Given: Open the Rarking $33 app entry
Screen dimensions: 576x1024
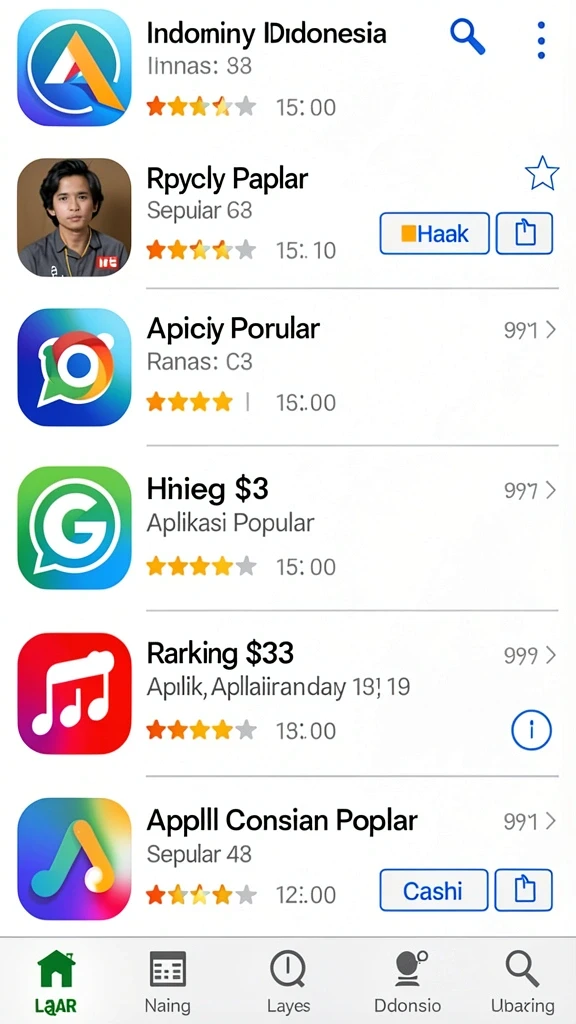Looking at the screenshot, I should pyautogui.click(x=288, y=694).
